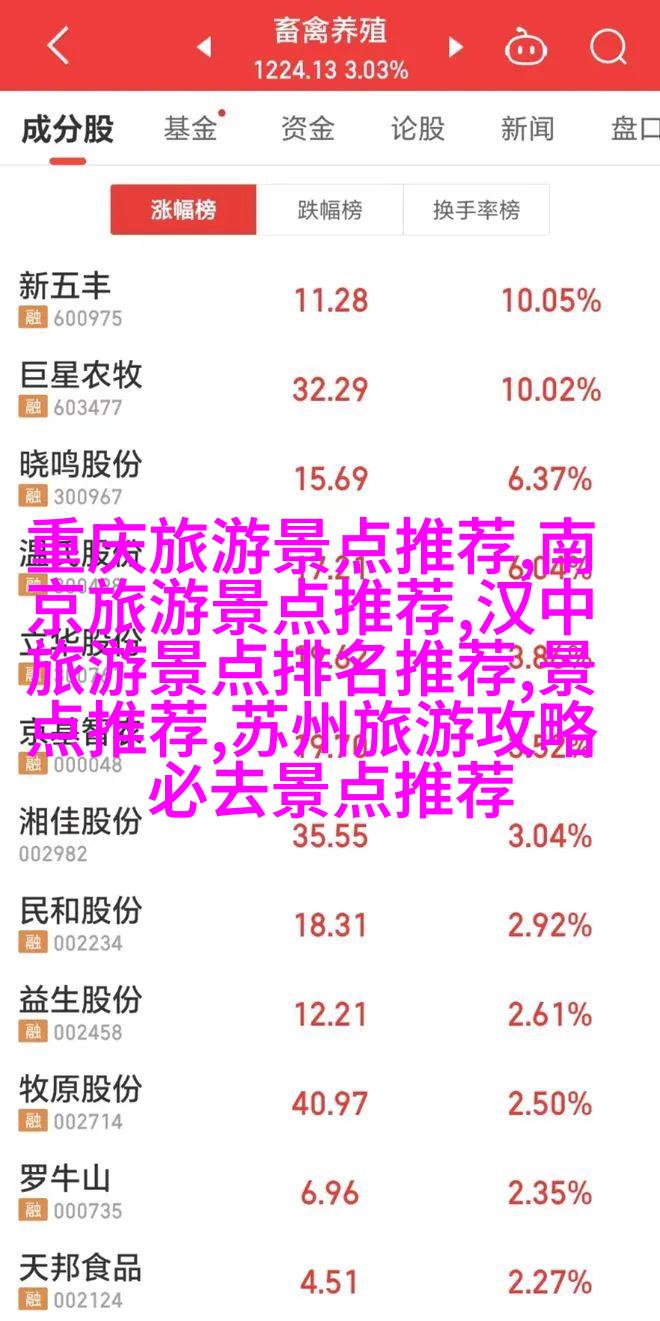Open stock 民和股份 002234
The image size is (660, 1321).
pyautogui.click(x=330, y=924)
